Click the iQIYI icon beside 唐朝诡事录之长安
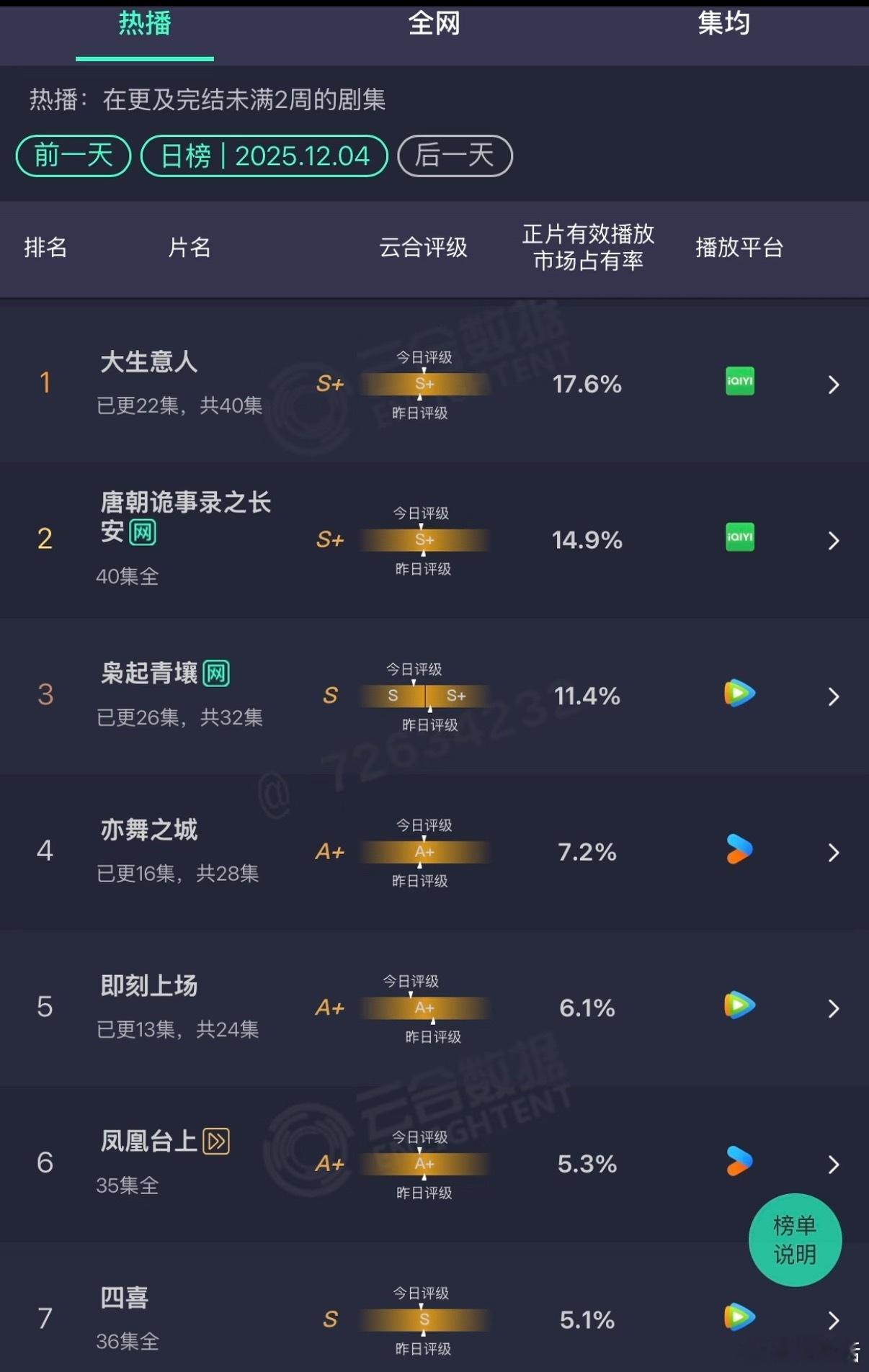Screen dimensions: 869x1372 point(739,539)
